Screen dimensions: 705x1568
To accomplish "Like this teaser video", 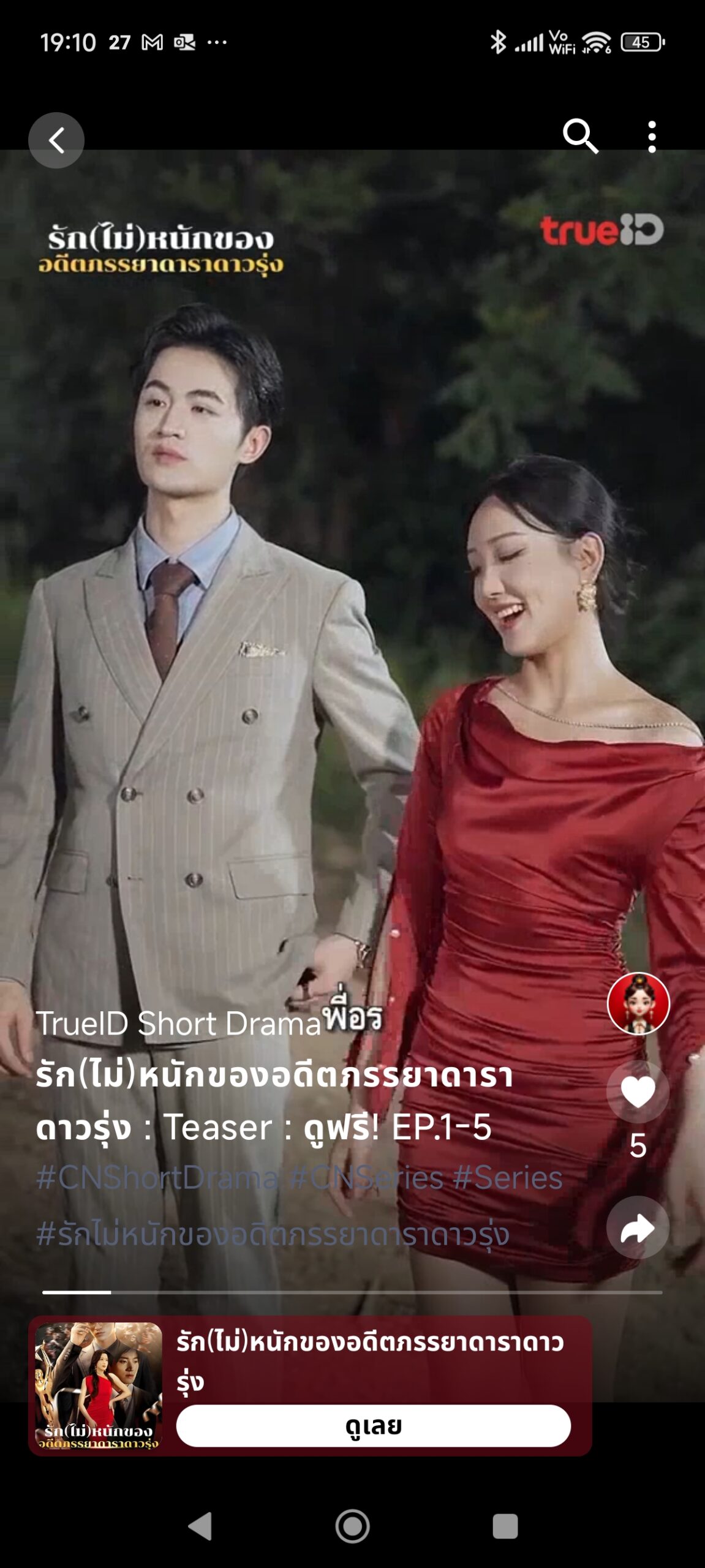I will [638, 1091].
